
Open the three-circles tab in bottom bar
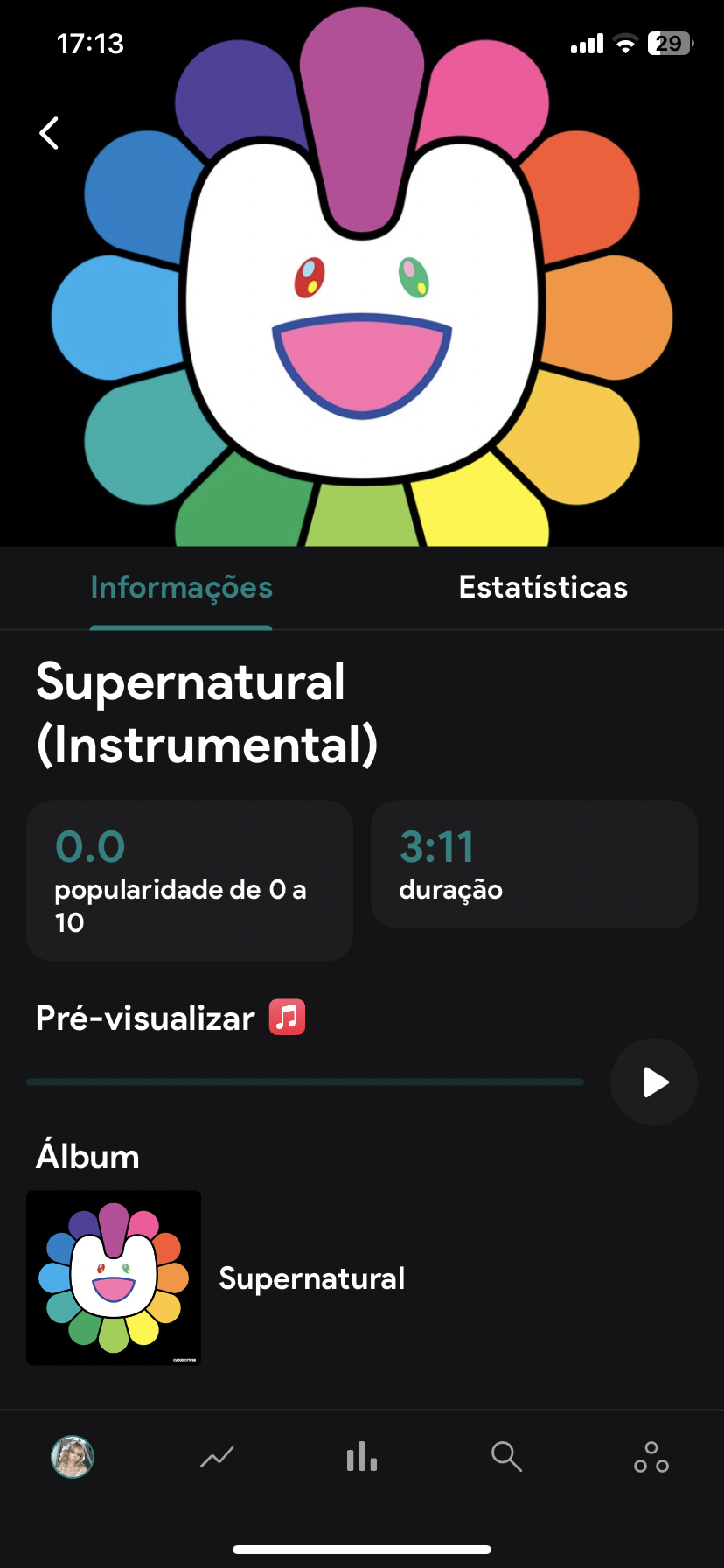[x=651, y=1457]
